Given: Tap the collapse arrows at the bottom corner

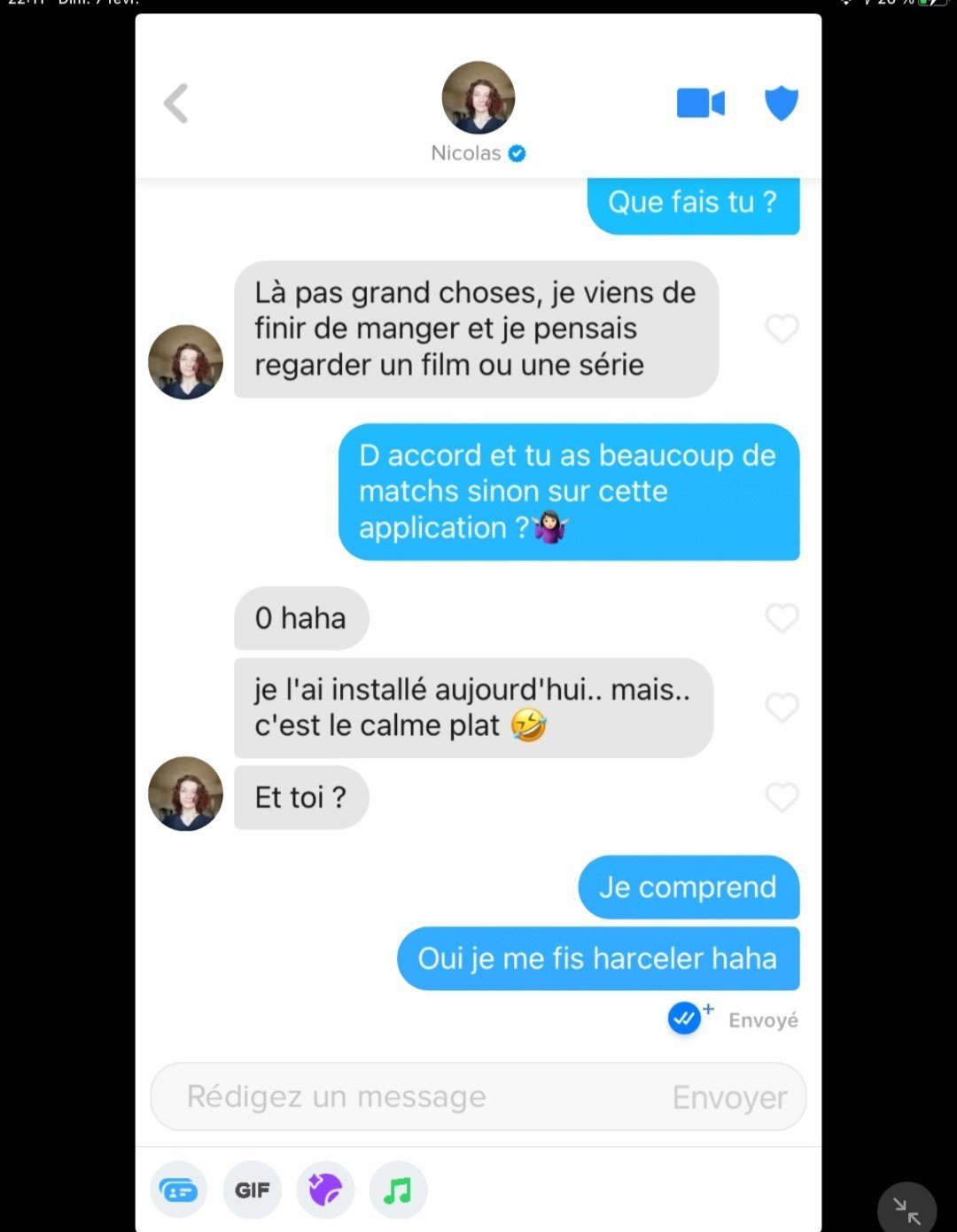Looking at the screenshot, I should point(906,1210).
